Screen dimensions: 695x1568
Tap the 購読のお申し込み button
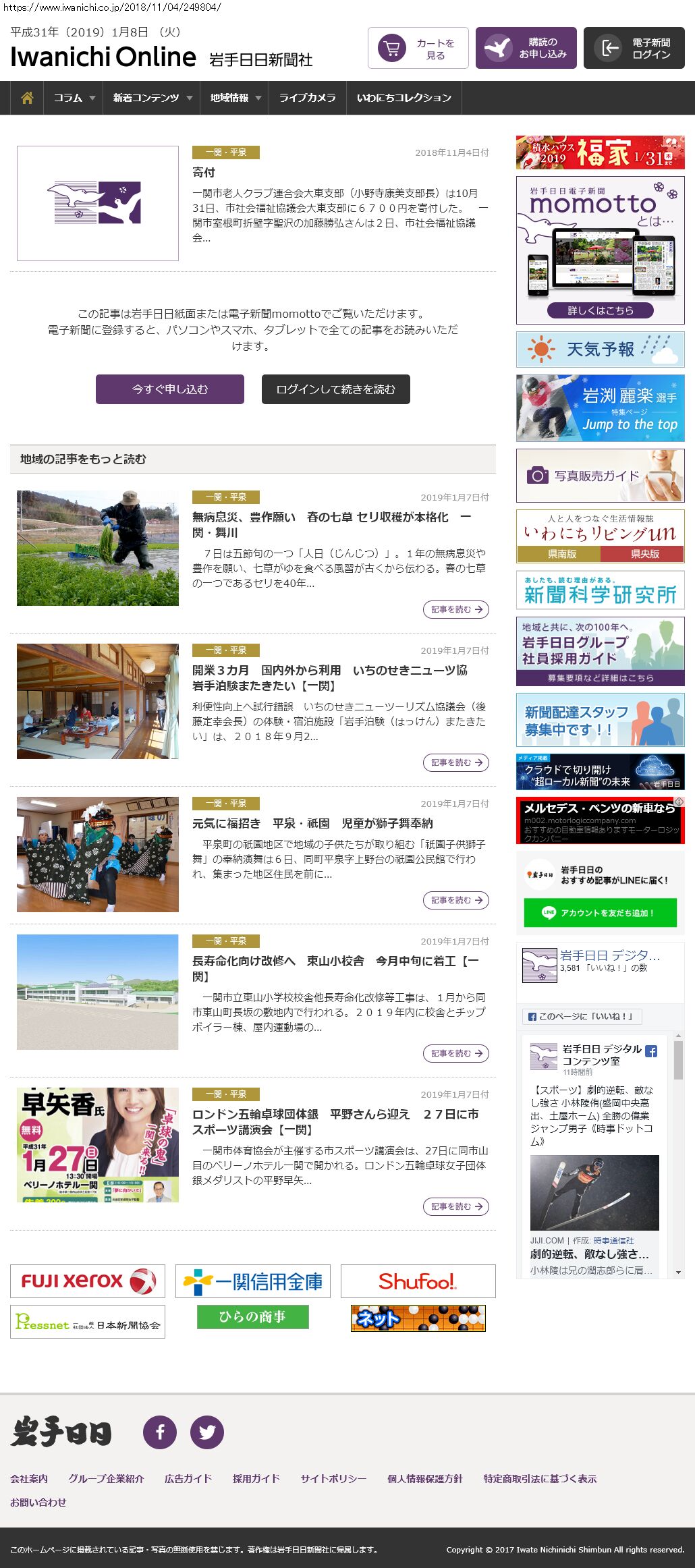[526, 48]
